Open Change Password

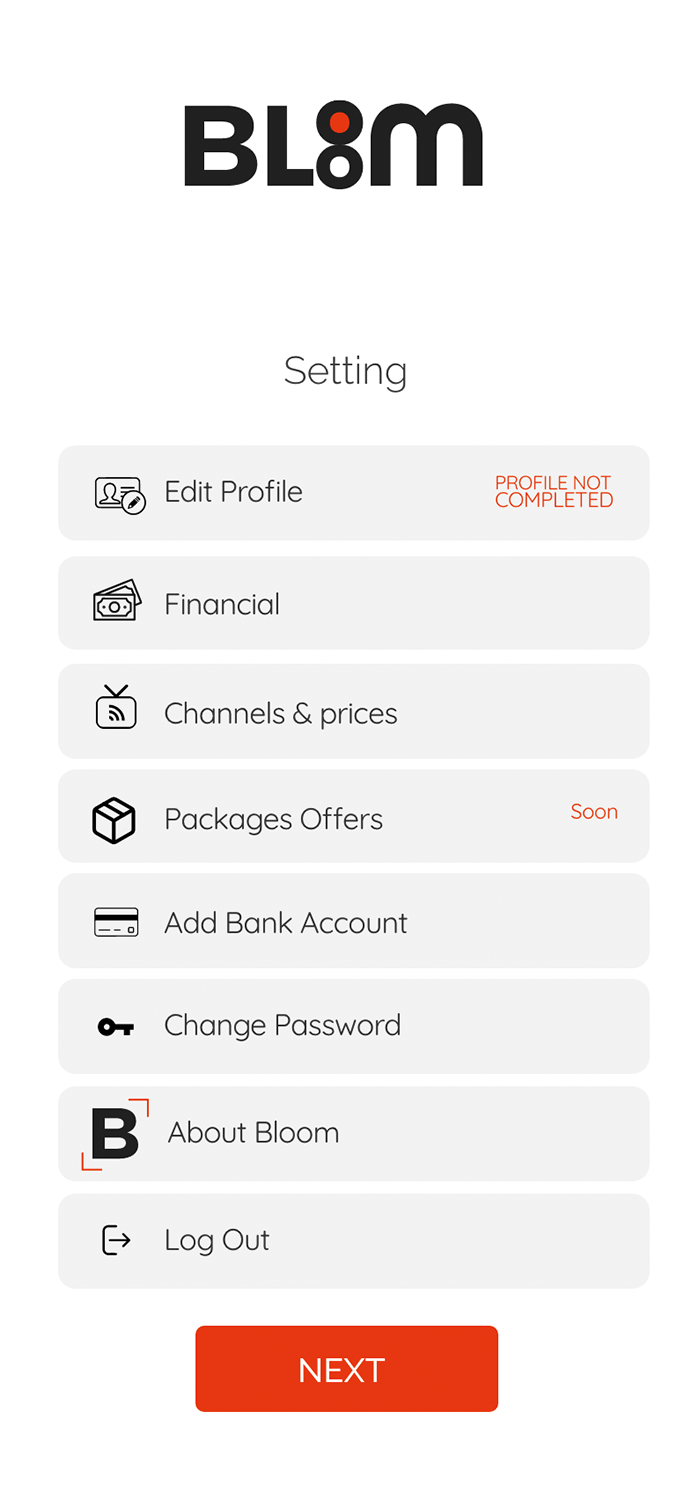(353, 1025)
